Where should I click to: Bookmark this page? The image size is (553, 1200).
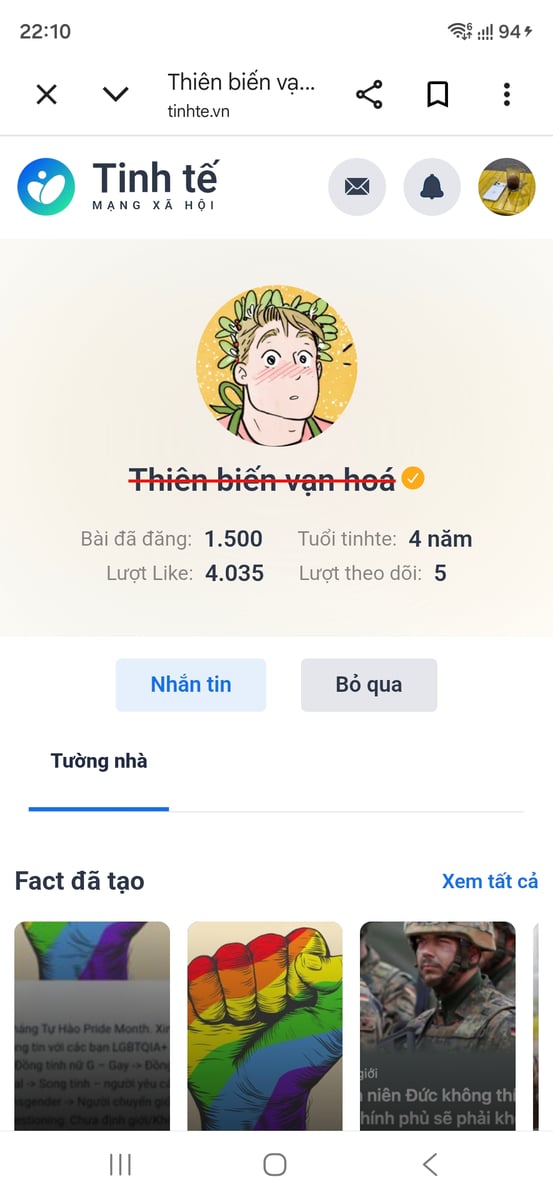pyautogui.click(x=437, y=95)
